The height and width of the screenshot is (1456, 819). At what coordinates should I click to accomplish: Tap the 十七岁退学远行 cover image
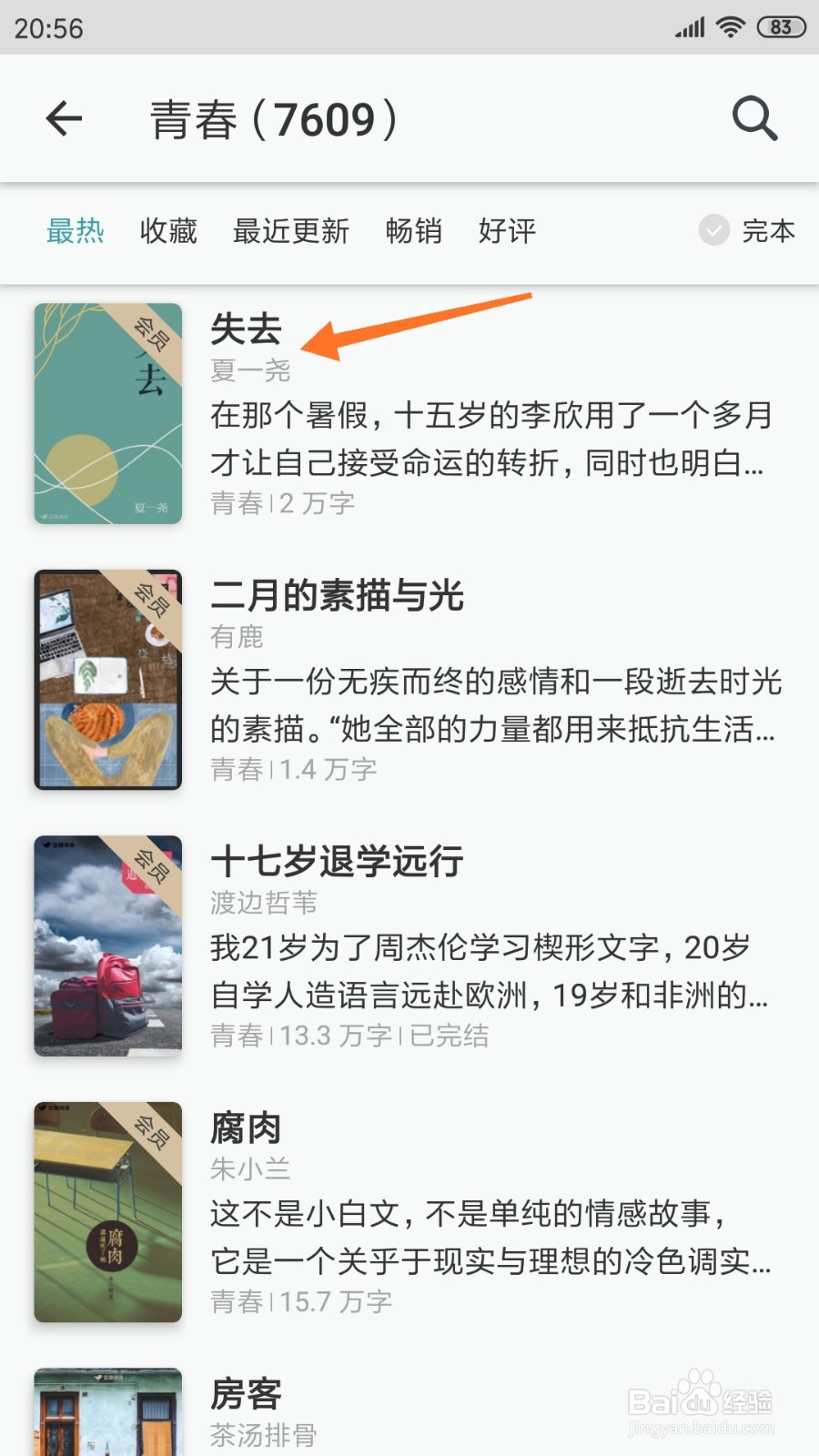tap(106, 946)
